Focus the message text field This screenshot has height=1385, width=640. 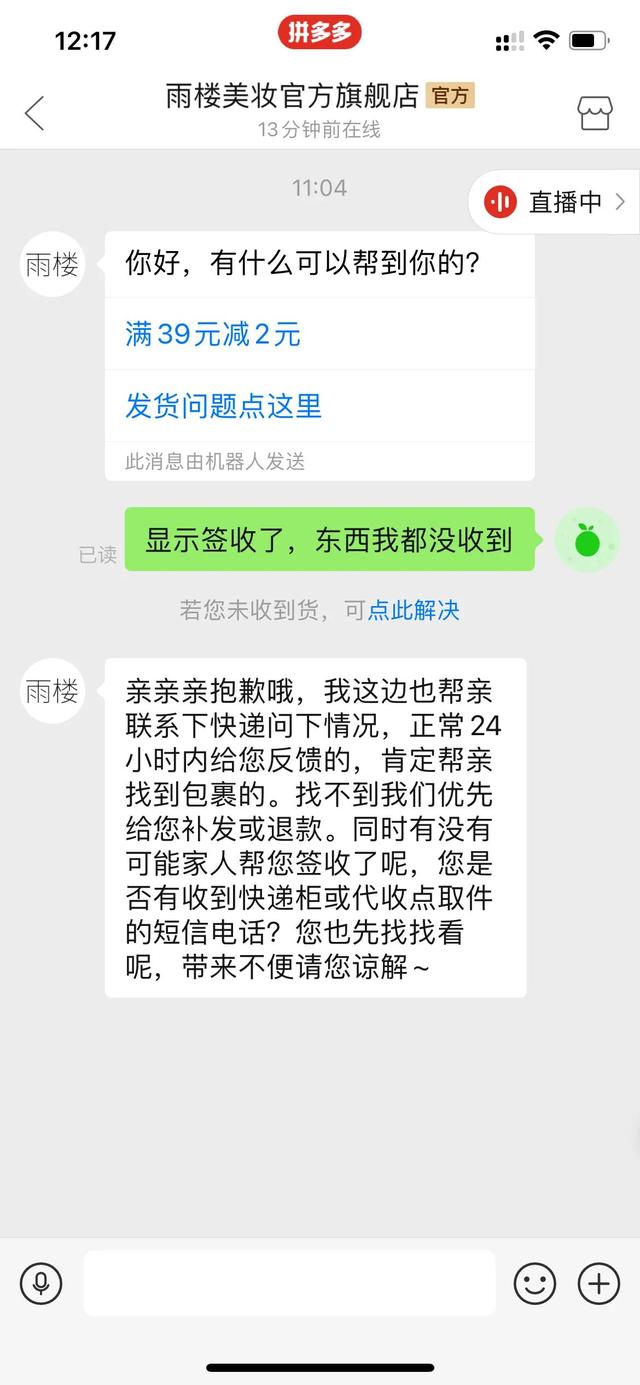pos(289,1283)
